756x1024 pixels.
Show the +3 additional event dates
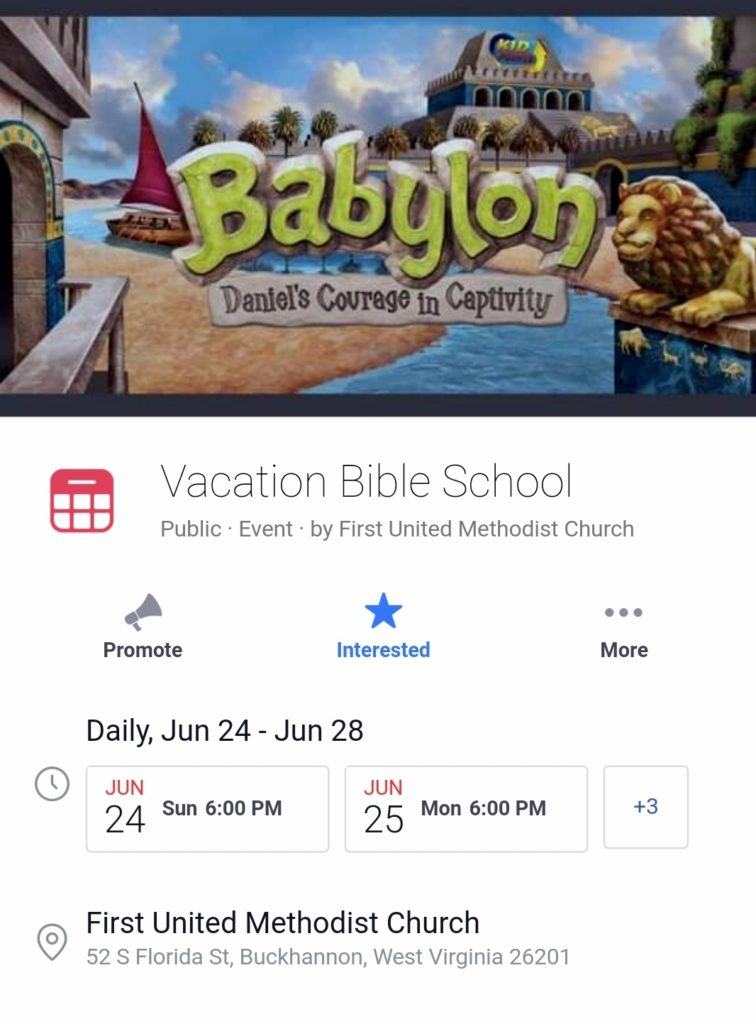(x=645, y=807)
